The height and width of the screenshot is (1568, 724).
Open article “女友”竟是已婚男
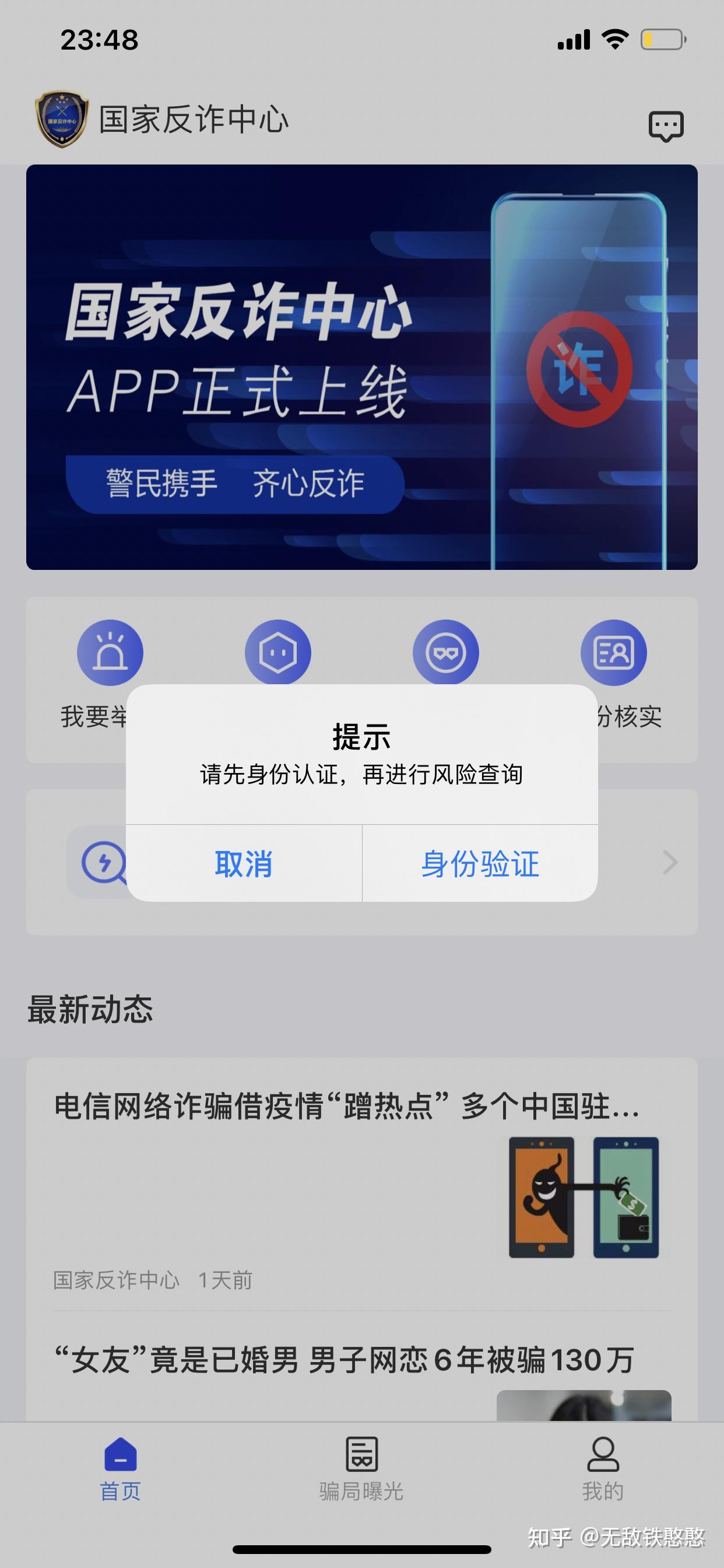point(344,1360)
